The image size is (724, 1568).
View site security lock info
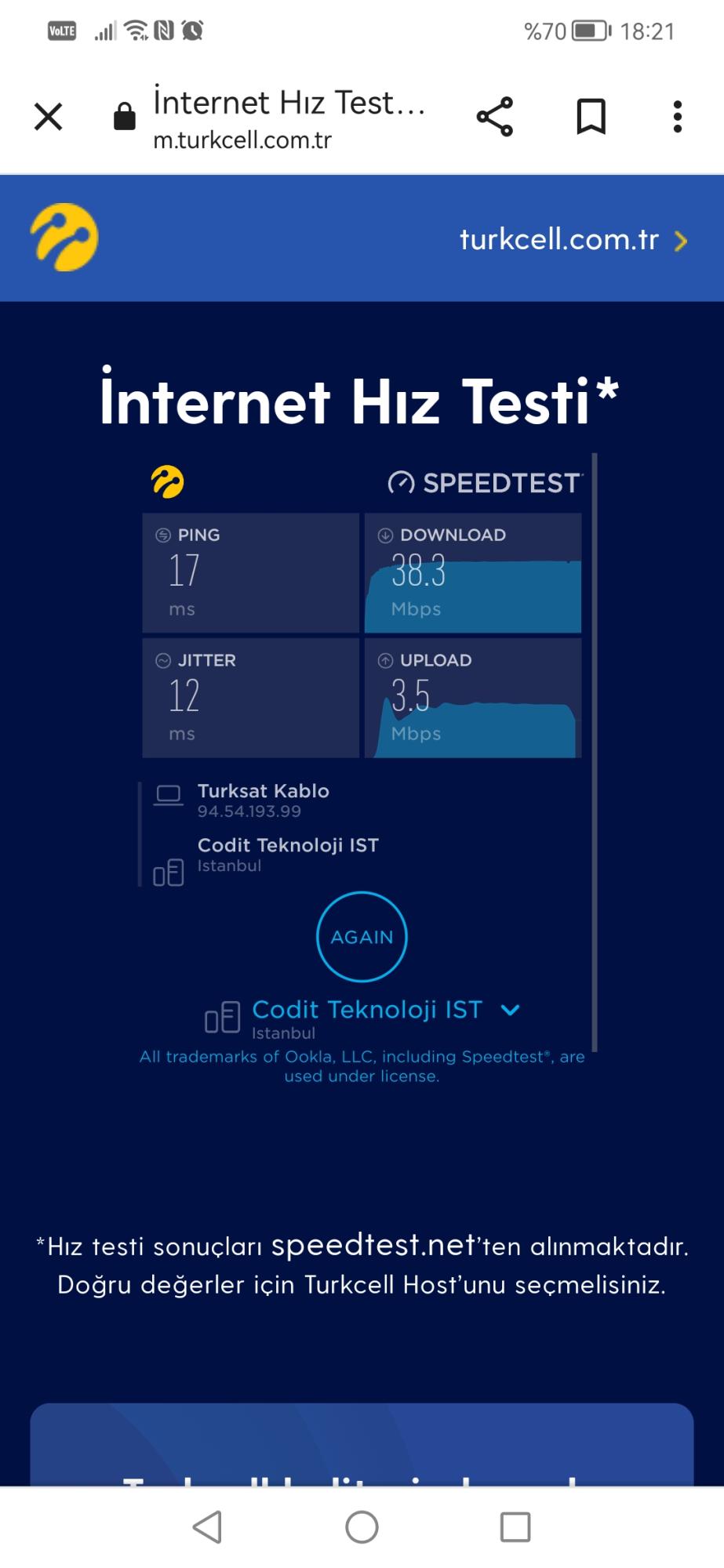(125, 117)
